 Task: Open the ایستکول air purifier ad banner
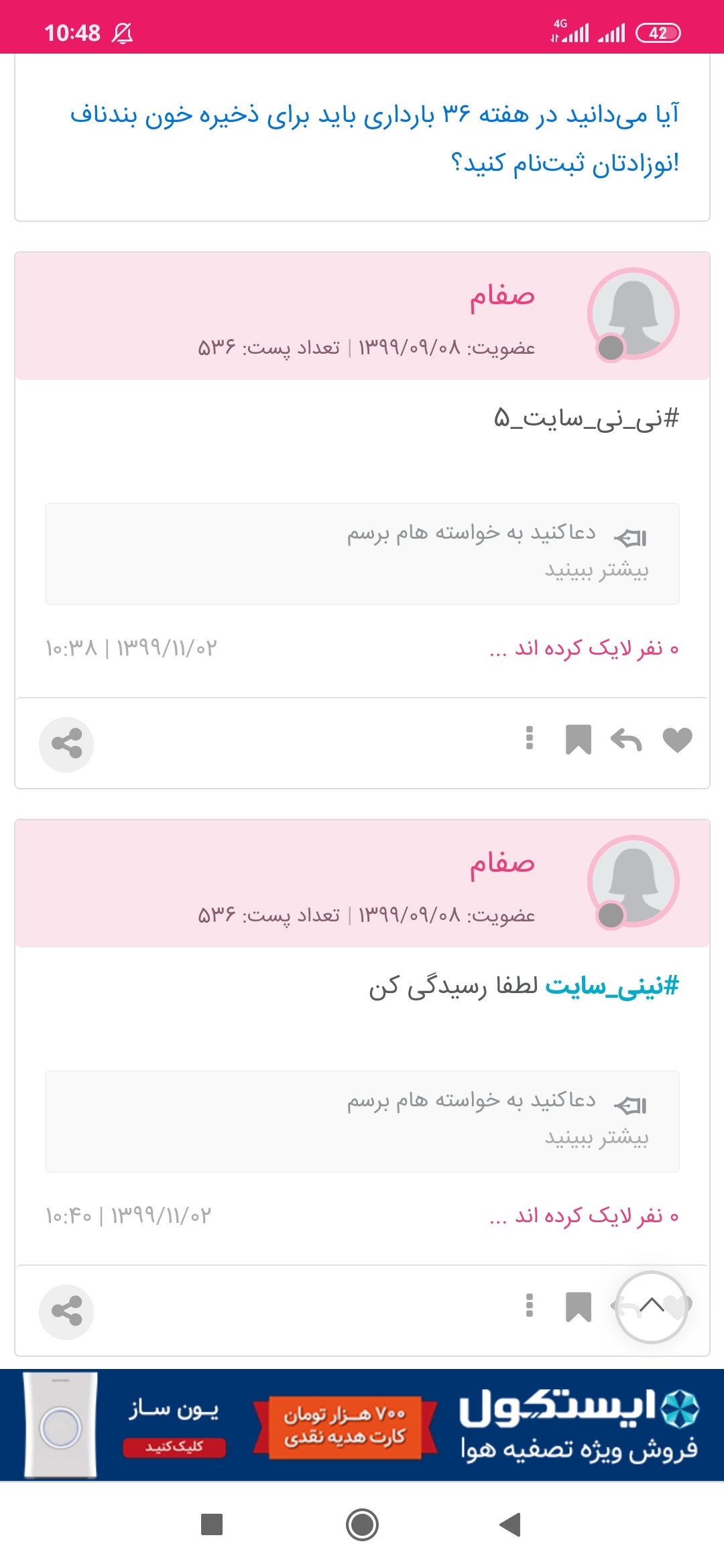click(x=362, y=1425)
